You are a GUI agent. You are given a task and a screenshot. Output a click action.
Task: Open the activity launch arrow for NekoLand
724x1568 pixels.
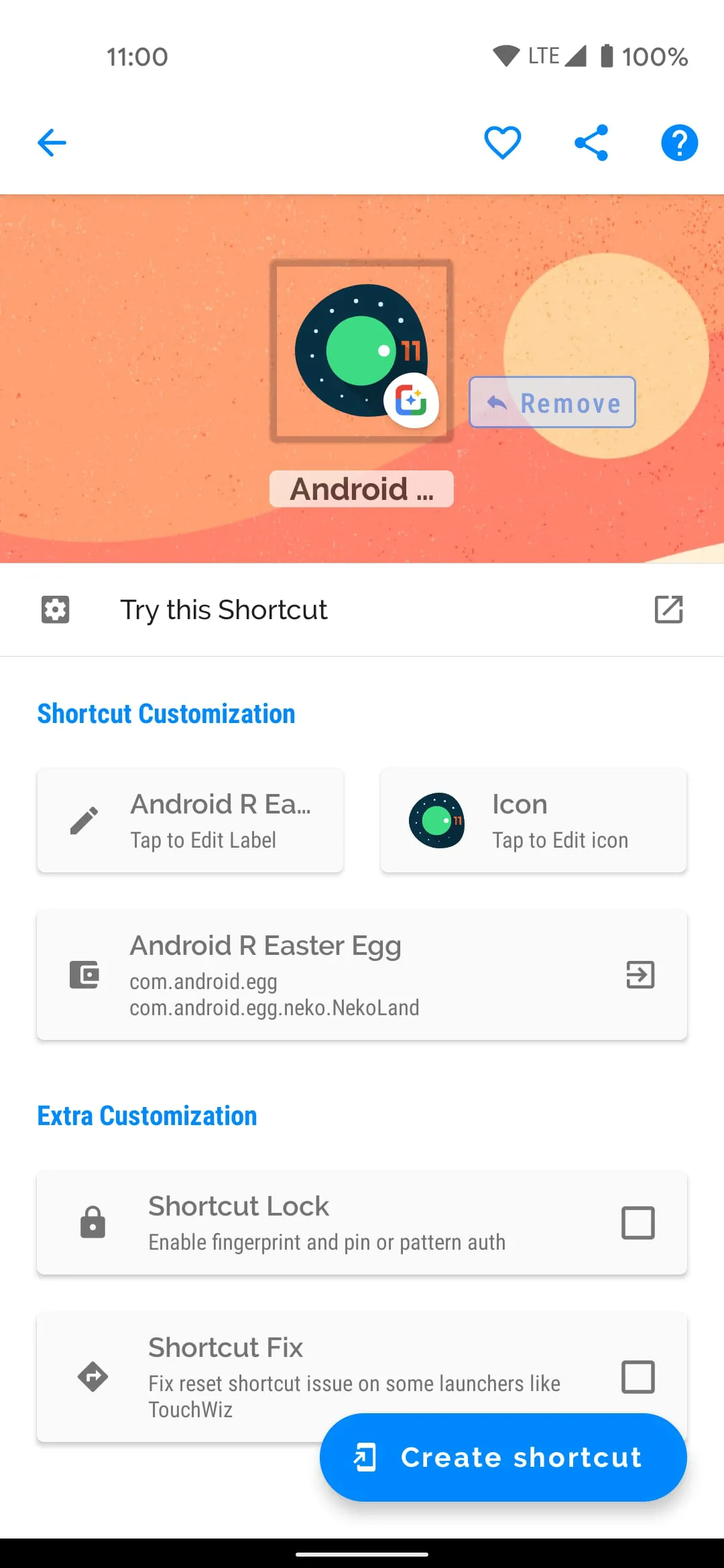coord(640,975)
